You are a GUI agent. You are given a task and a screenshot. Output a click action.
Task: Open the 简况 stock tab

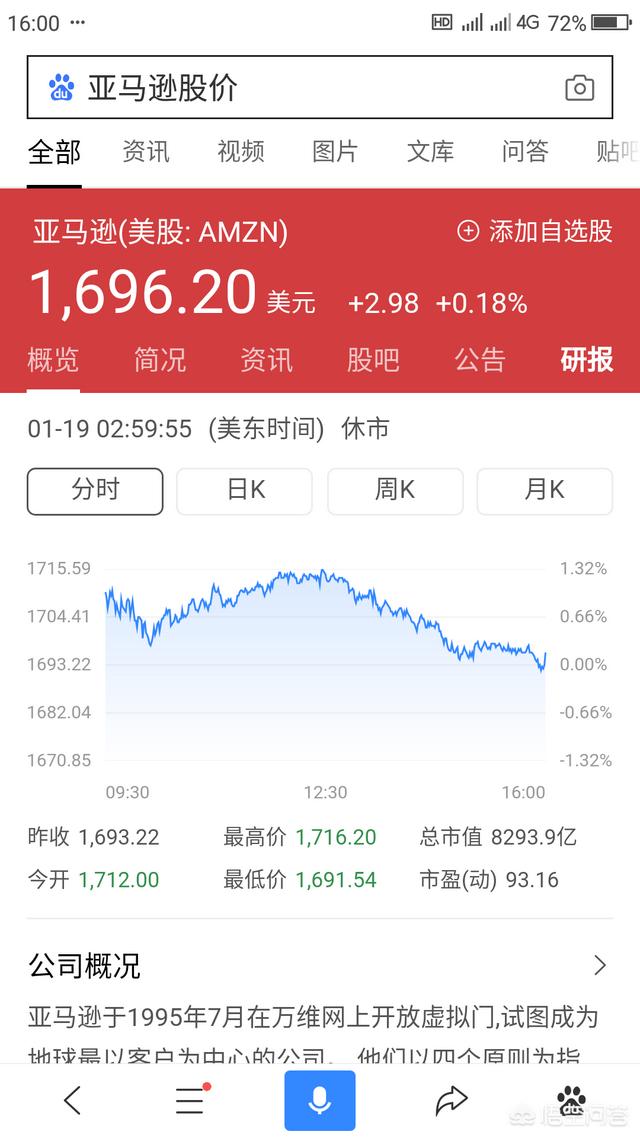[x=160, y=360]
